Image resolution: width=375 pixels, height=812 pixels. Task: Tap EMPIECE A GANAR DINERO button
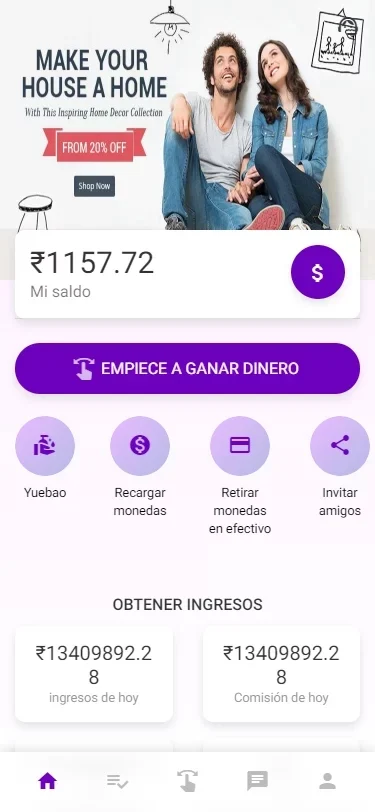click(x=187, y=368)
